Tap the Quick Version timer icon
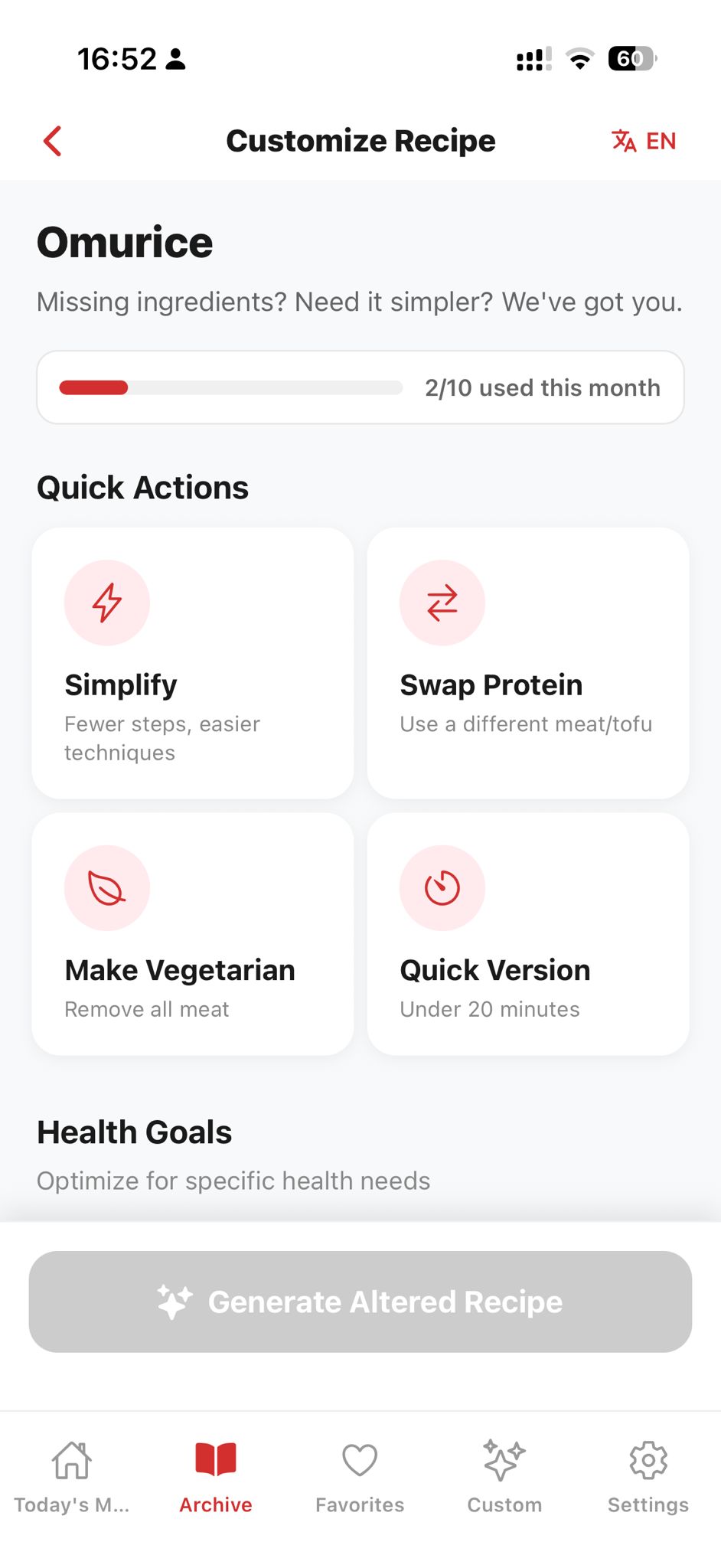 click(442, 887)
